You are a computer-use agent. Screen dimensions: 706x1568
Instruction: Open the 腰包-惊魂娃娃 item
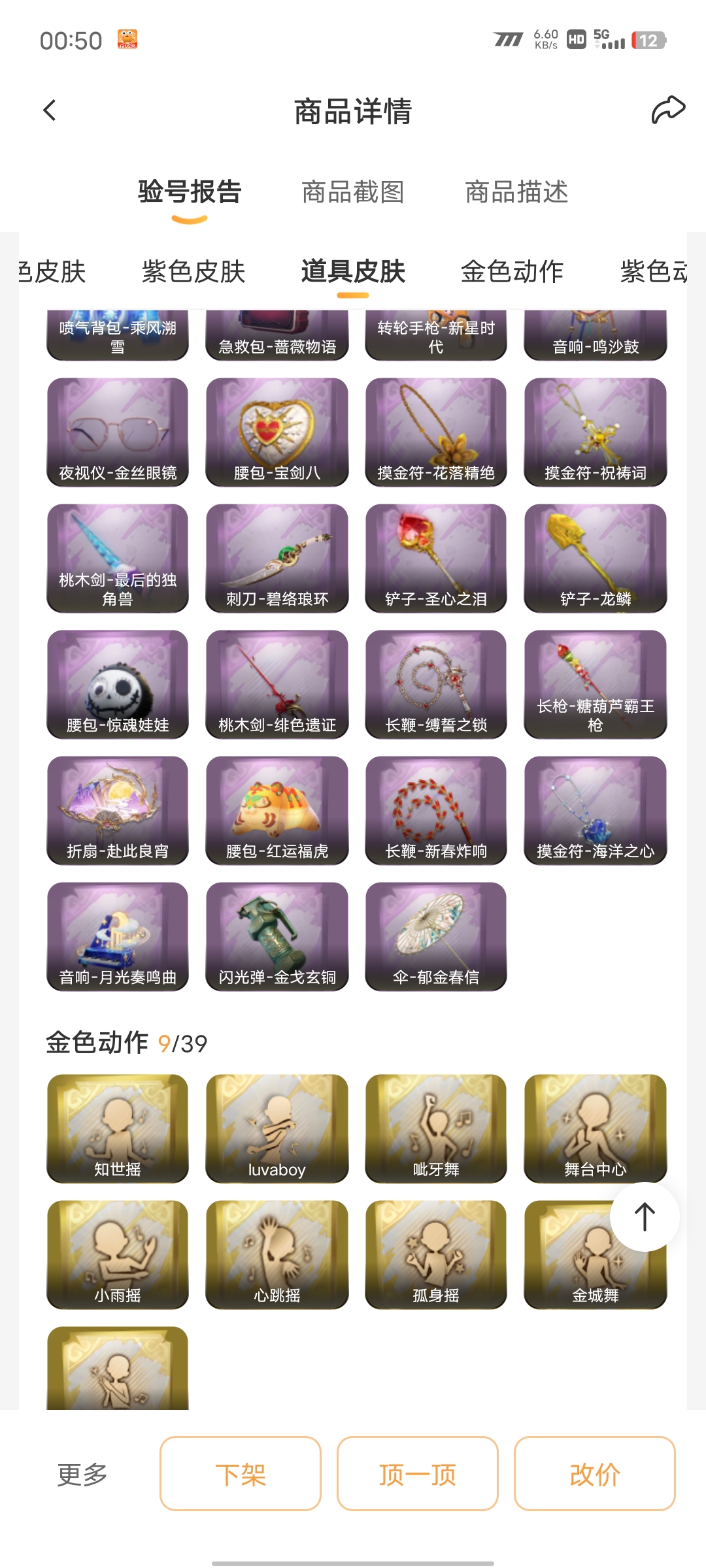[x=118, y=684]
